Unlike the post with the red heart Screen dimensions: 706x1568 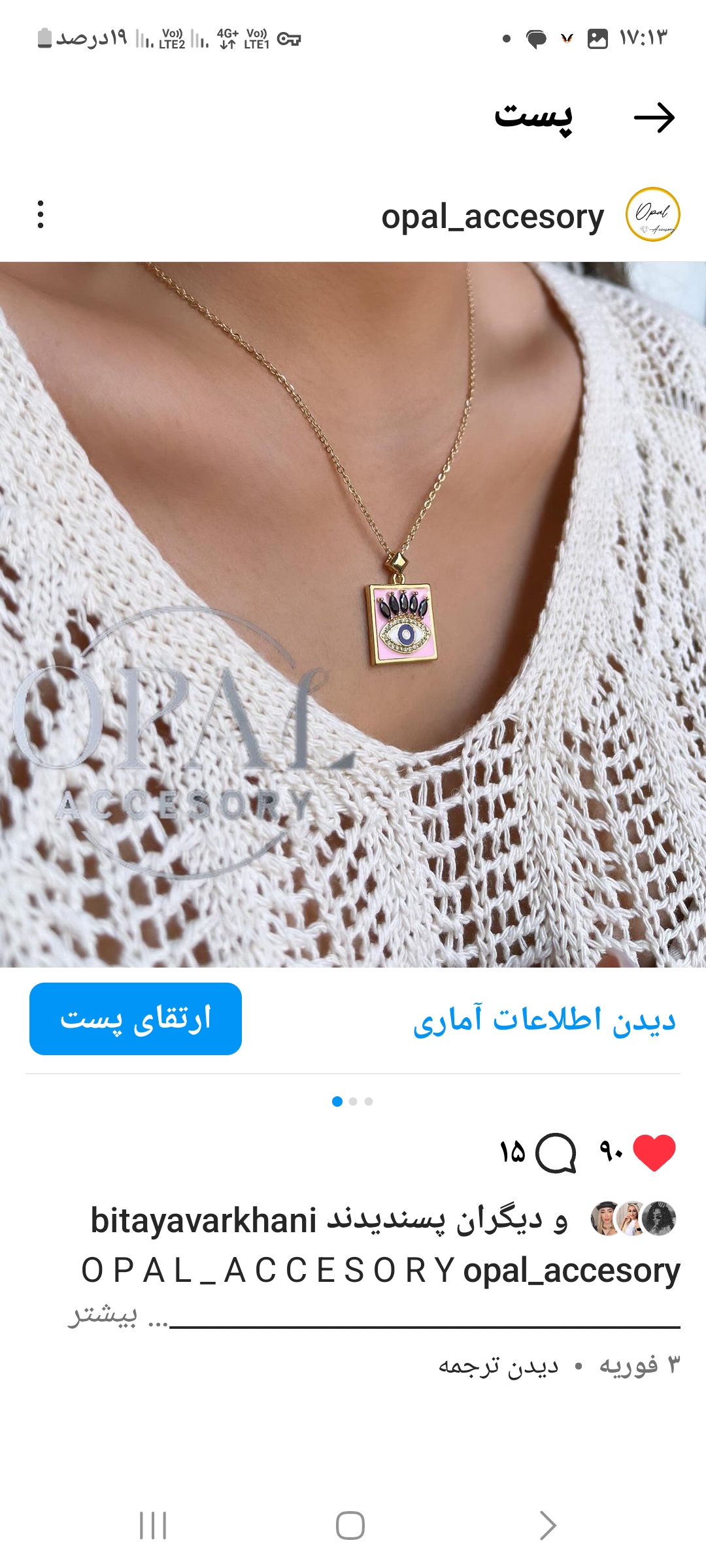654,1152
